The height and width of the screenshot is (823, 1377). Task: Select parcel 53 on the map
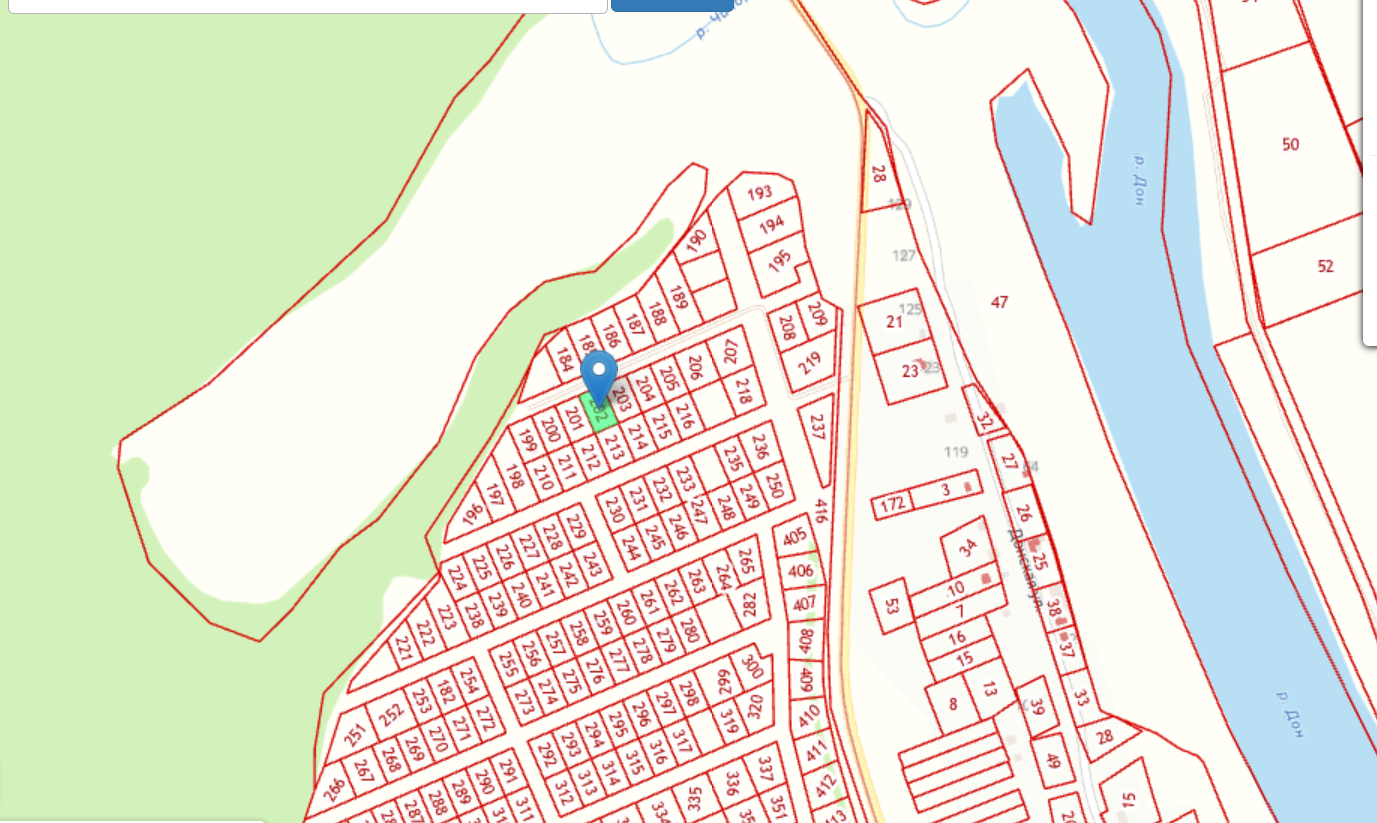pyautogui.click(x=891, y=606)
